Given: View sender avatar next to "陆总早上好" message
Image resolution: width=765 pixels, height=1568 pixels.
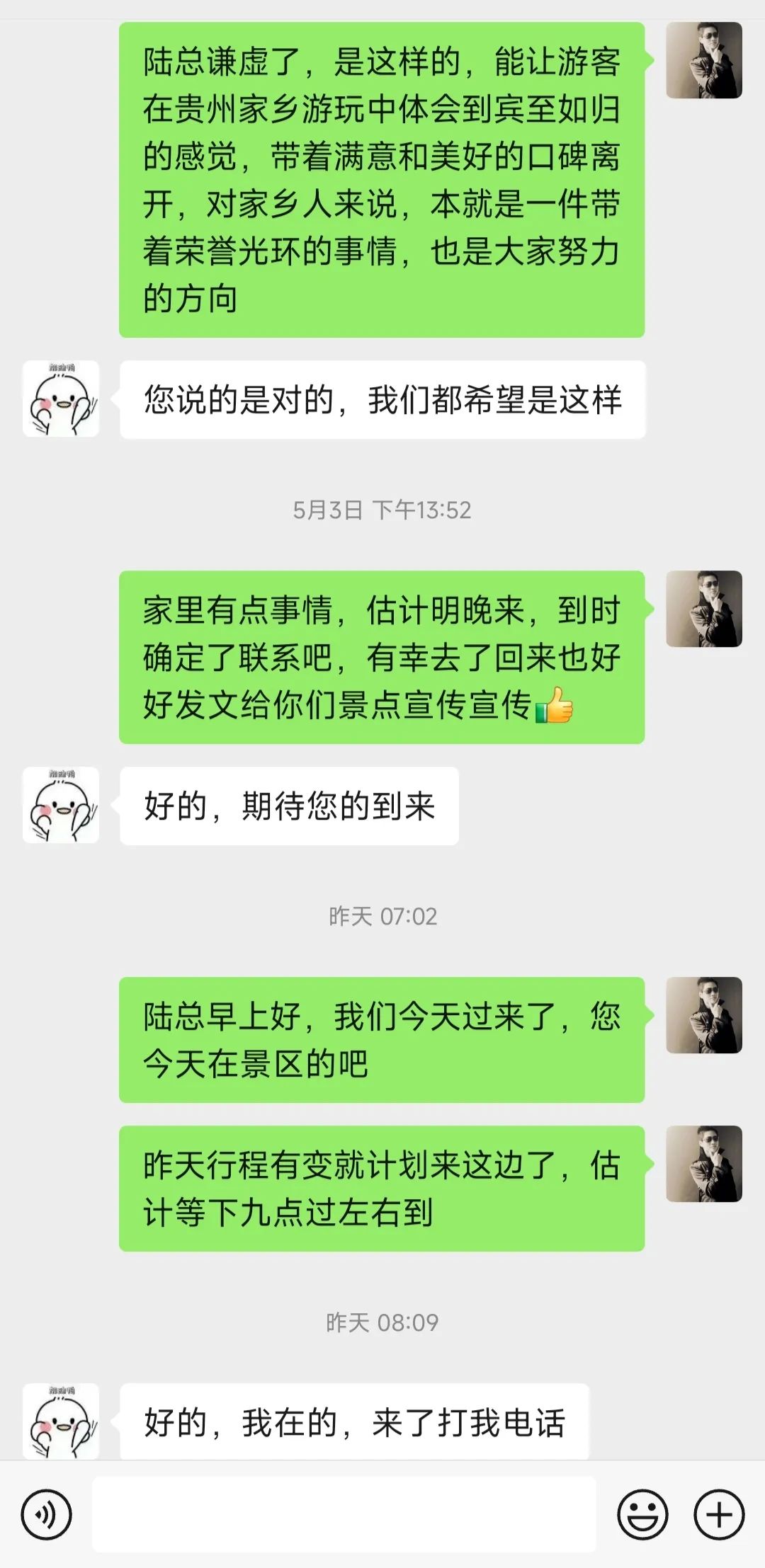Looking at the screenshot, I should coord(704,1015).
